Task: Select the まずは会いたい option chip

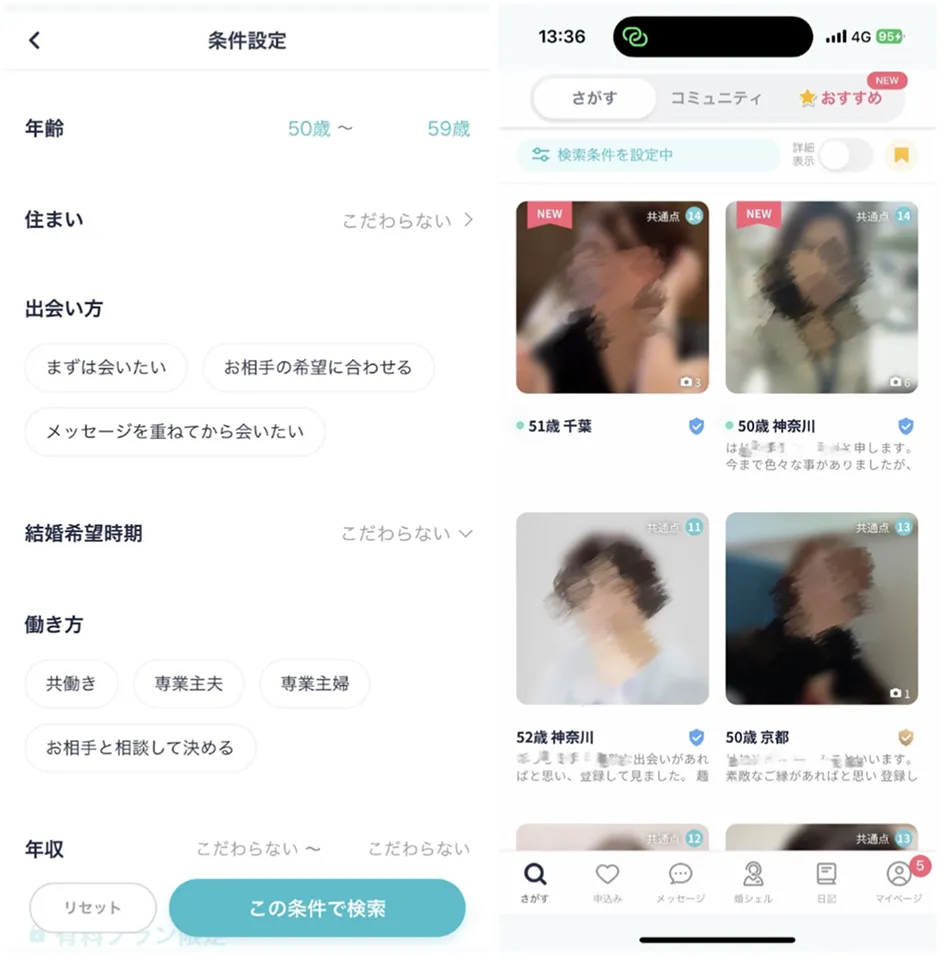Action: pyautogui.click(x=104, y=368)
